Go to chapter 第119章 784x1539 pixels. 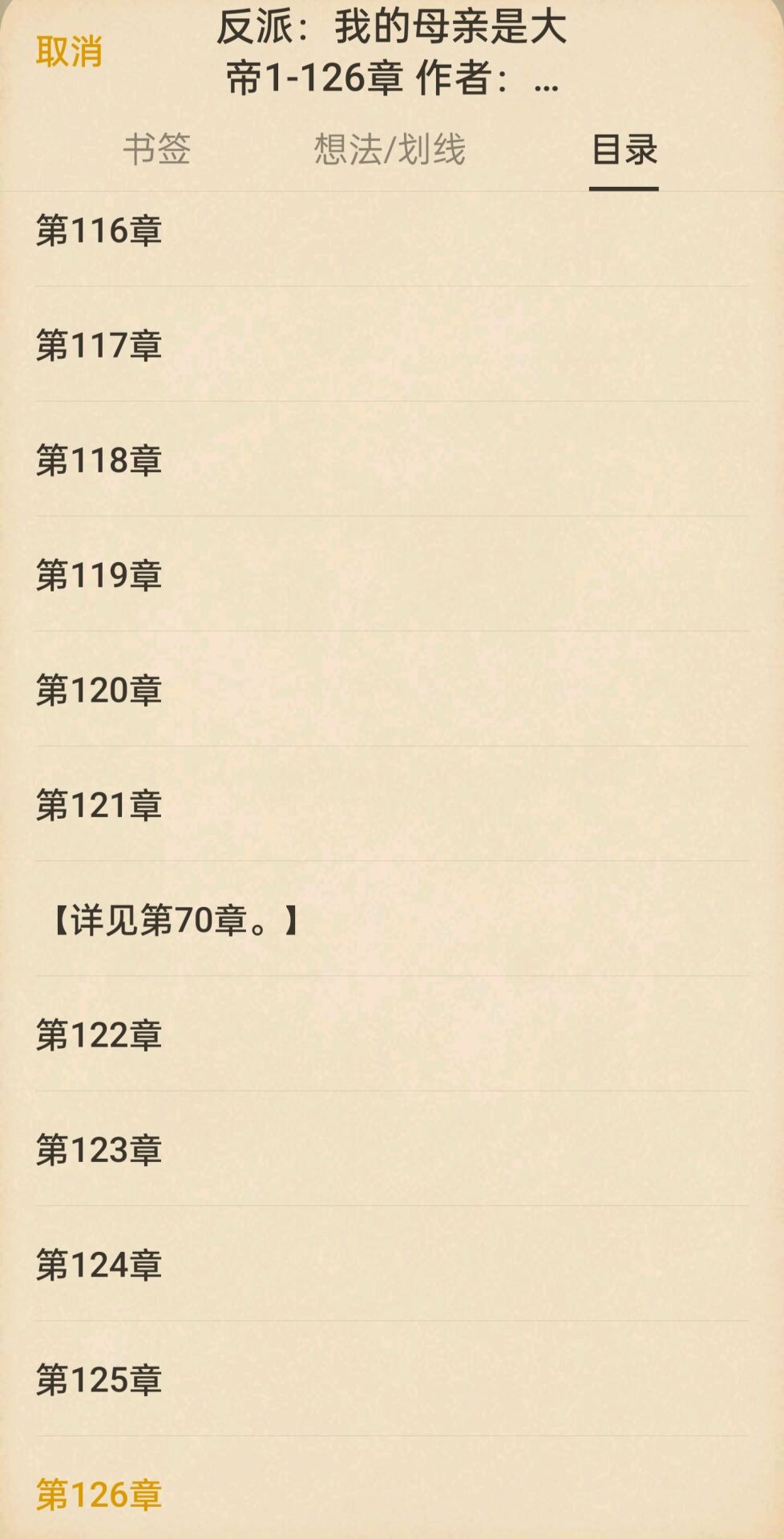tap(99, 575)
